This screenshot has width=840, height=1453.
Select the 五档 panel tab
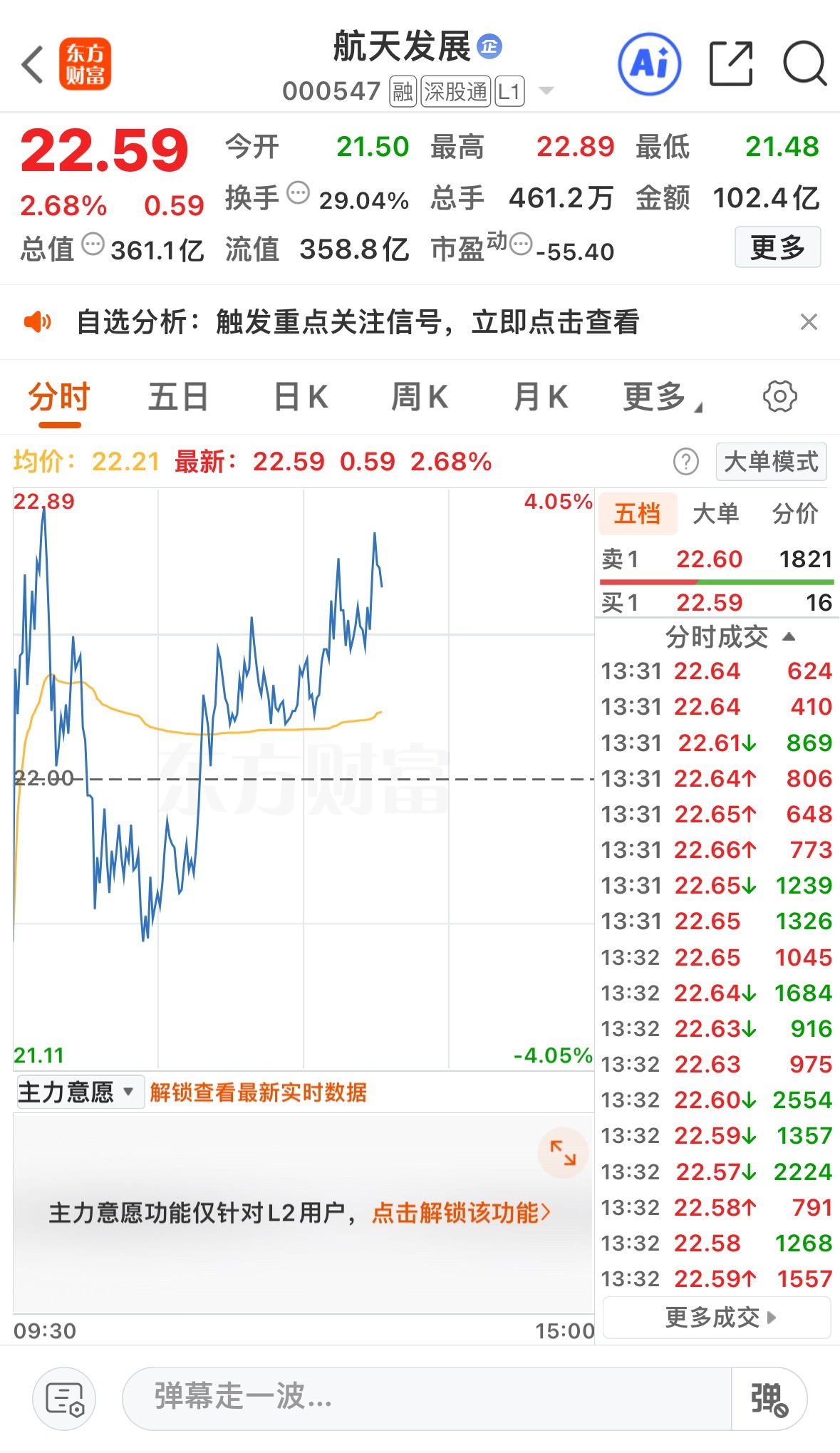pyautogui.click(x=638, y=513)
